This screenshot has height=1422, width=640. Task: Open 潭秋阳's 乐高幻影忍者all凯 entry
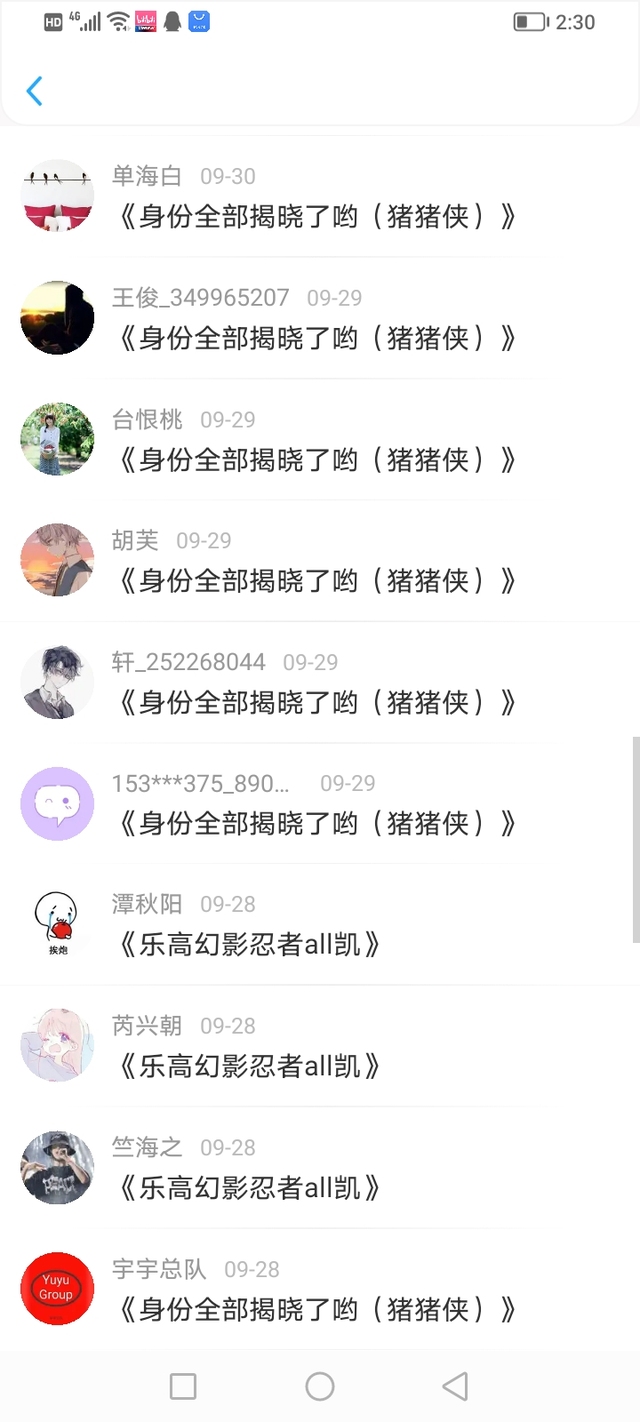[x=250, y=944]
